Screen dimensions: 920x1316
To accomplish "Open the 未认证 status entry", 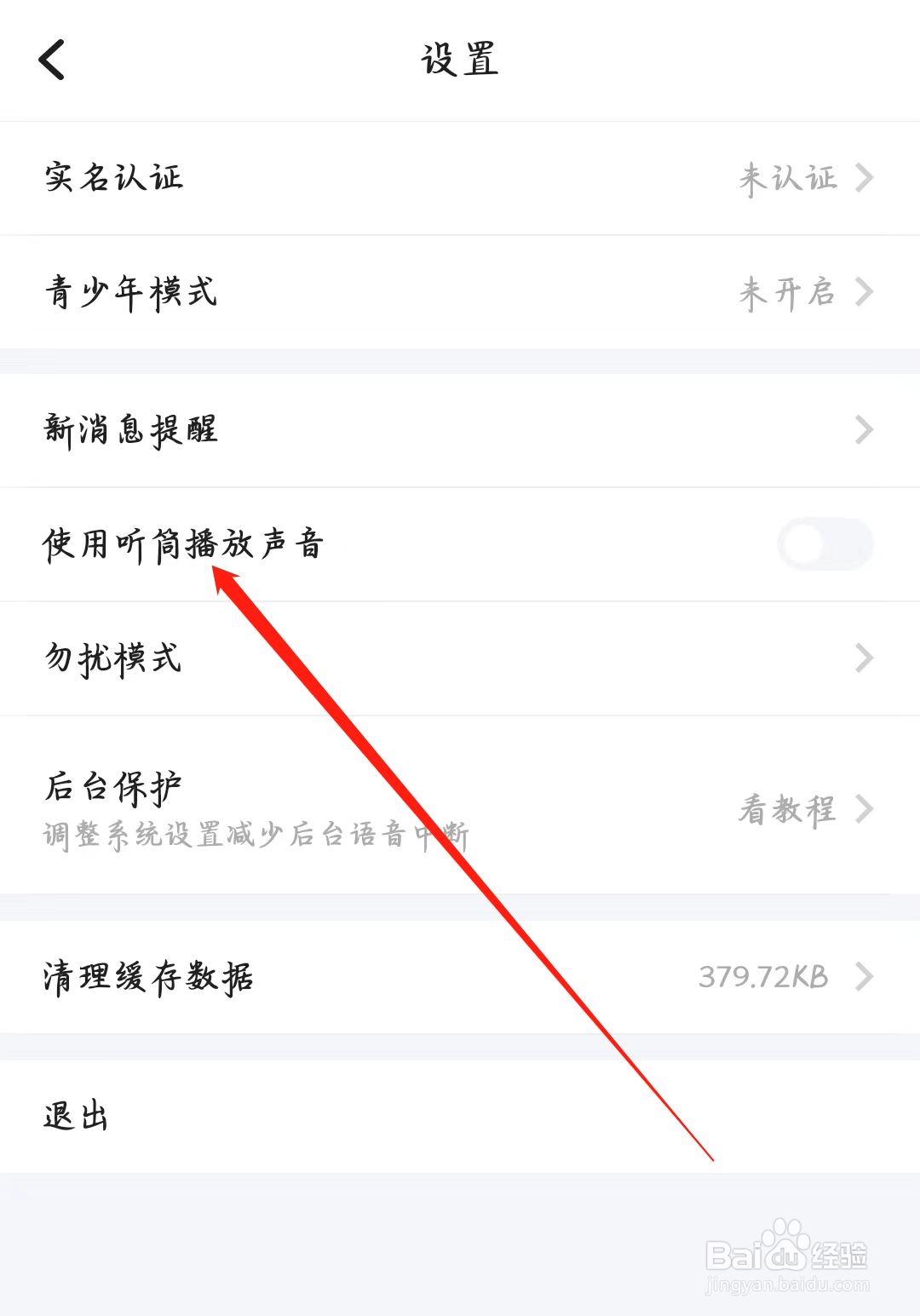I will click(x=788, y=177).
